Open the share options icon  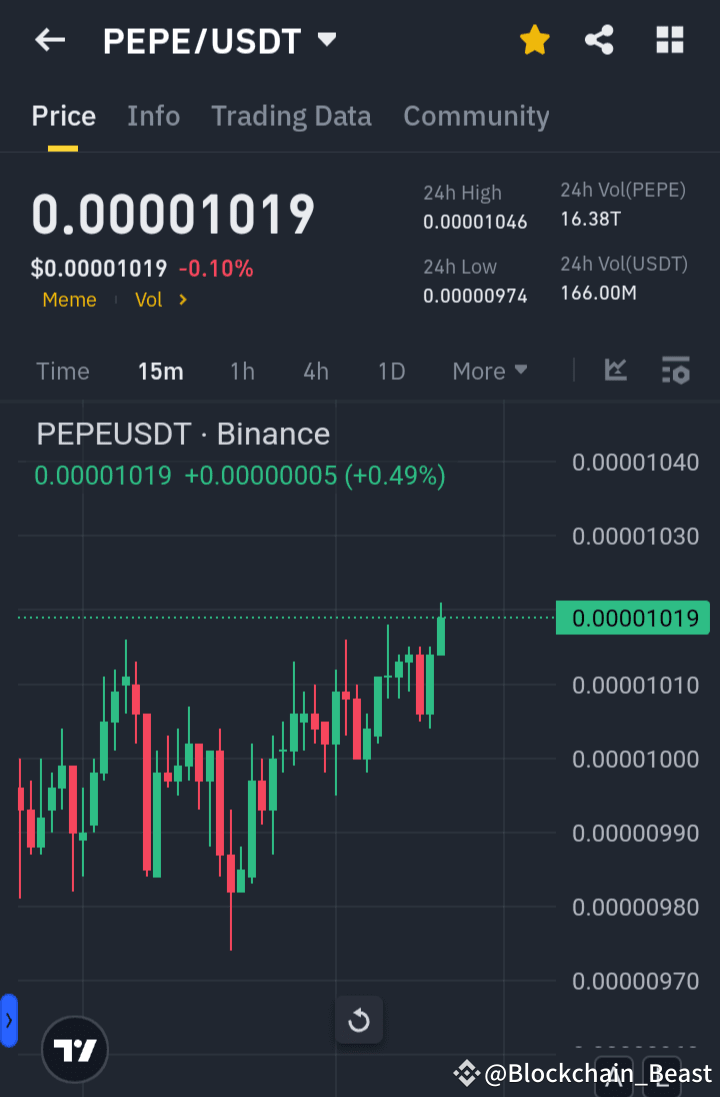click(x=599, y=40)
